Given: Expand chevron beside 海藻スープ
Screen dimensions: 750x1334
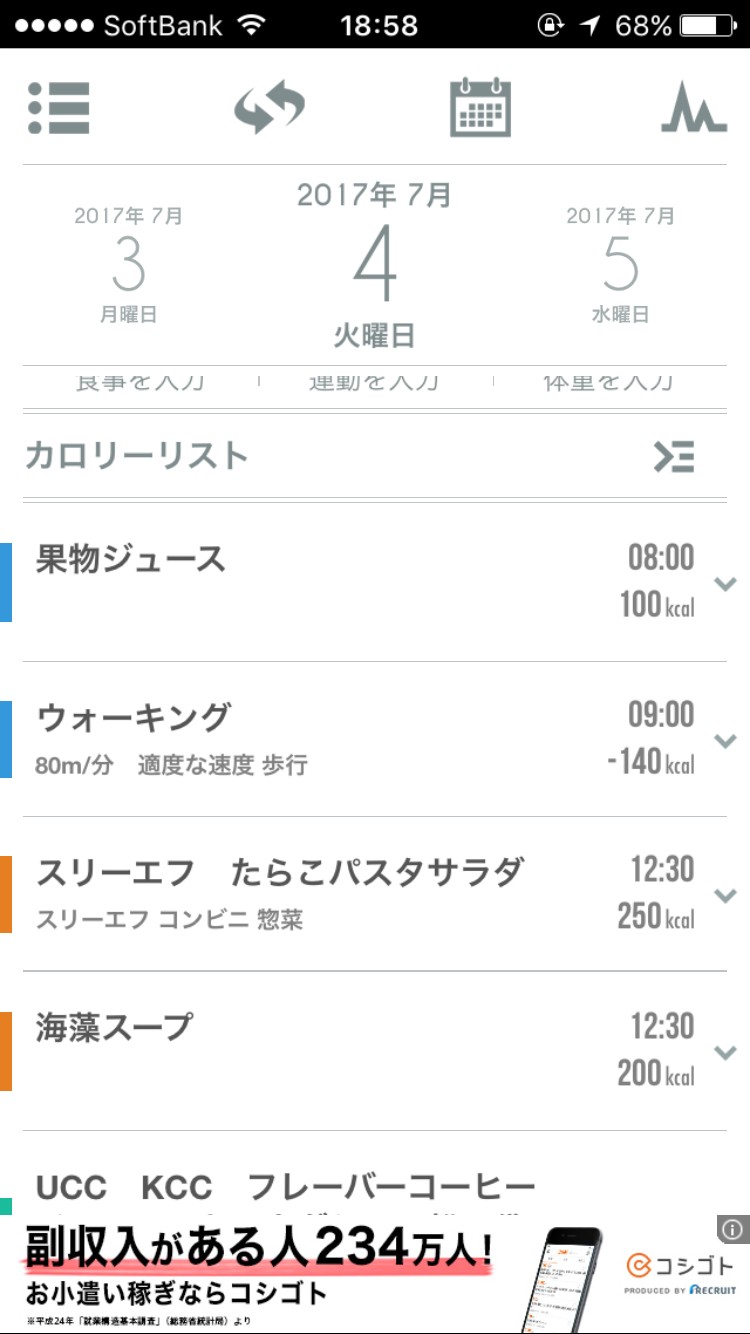Looking at the screenshot, I should point(726,1052).
